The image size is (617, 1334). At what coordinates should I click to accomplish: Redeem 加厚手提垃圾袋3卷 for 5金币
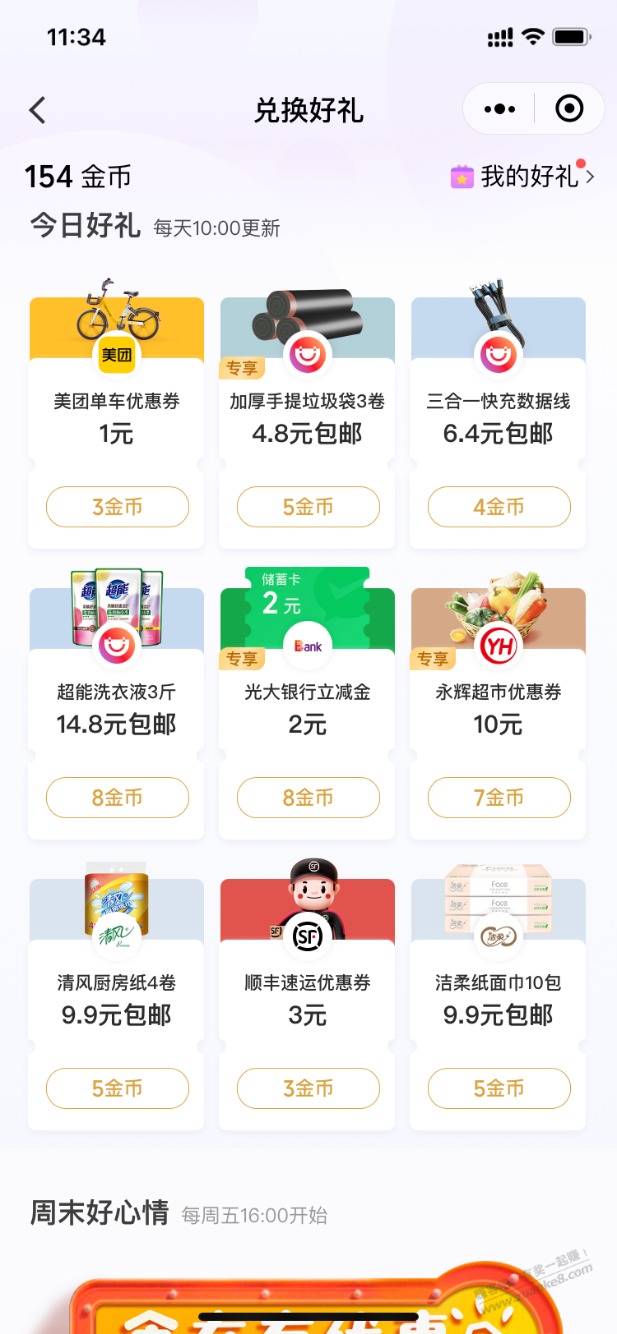[308, 507]
